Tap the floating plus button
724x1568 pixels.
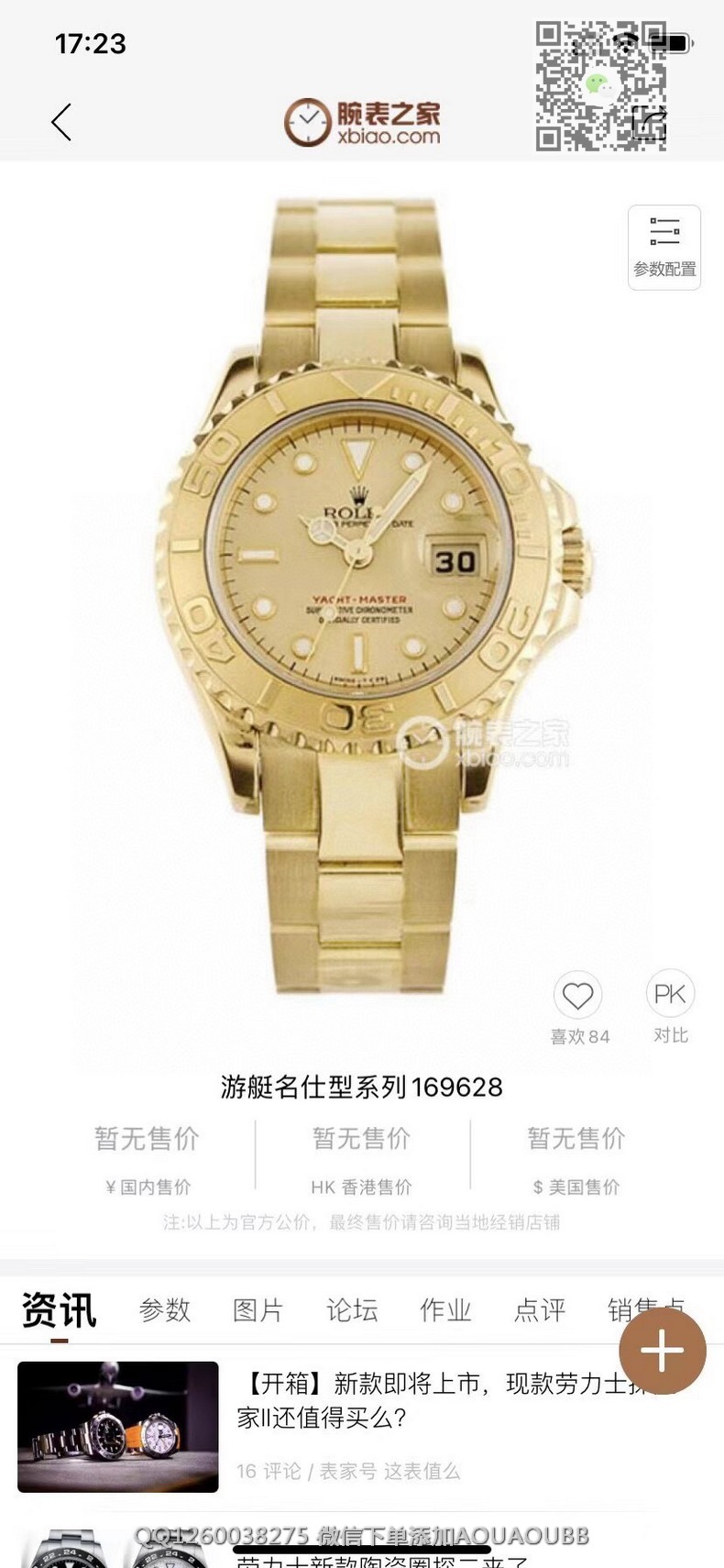coord(662,1351)
